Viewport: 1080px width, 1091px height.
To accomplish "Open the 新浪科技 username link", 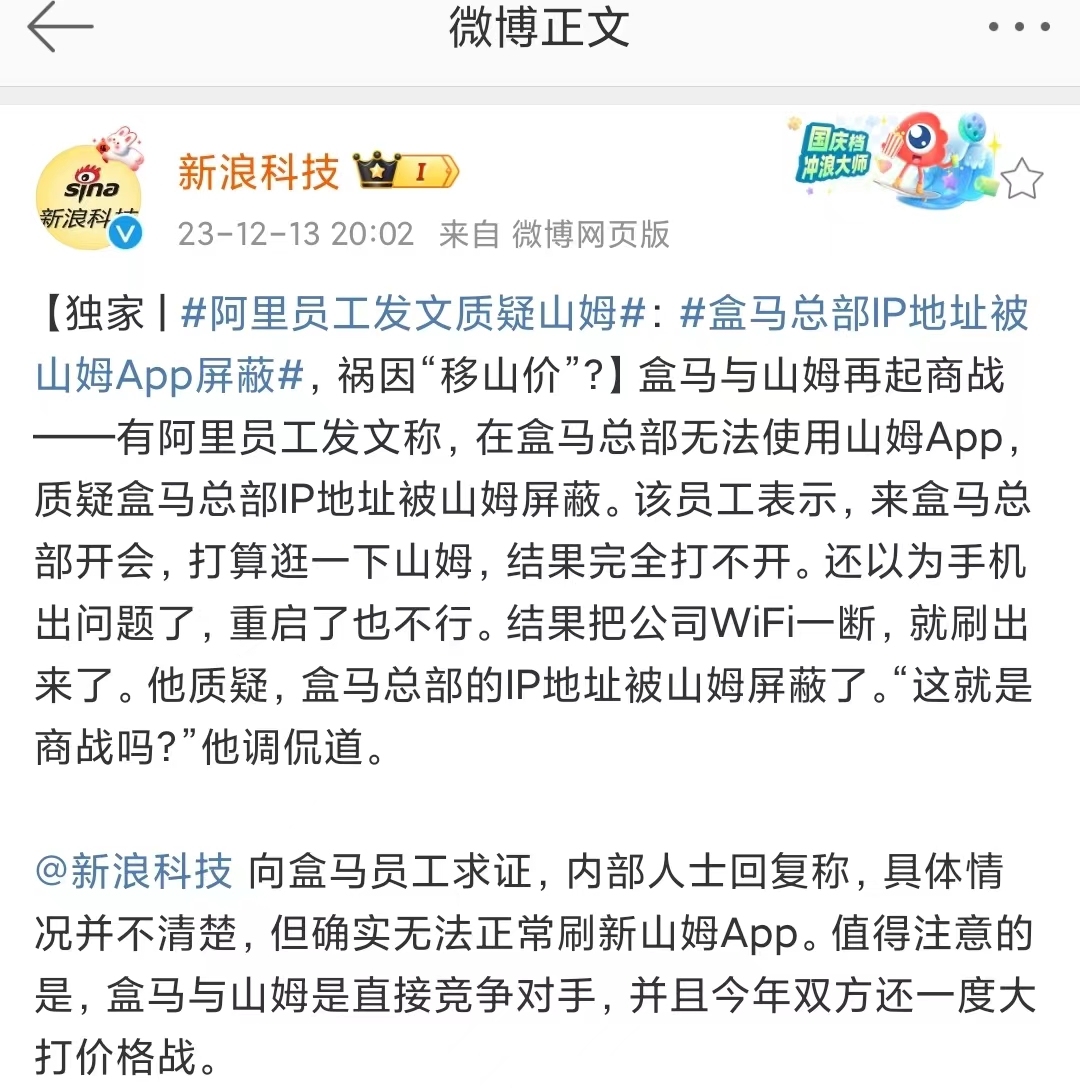I will click(x=259, y=173).
